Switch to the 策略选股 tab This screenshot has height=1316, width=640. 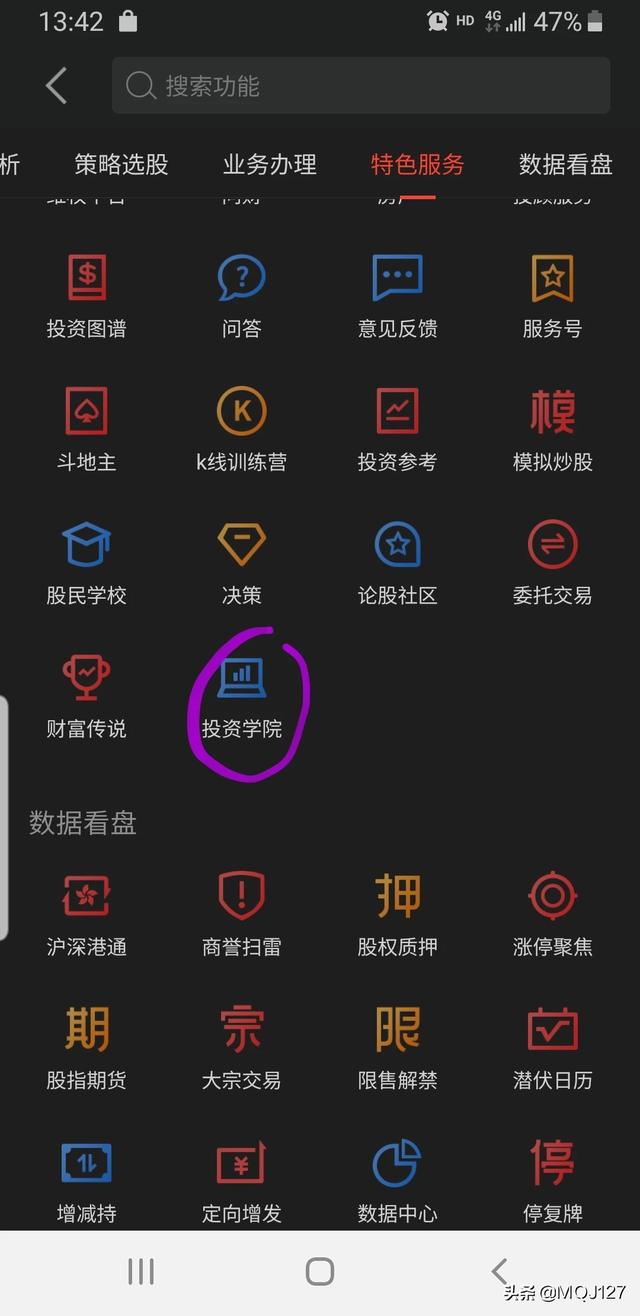(x=121, y=164)
